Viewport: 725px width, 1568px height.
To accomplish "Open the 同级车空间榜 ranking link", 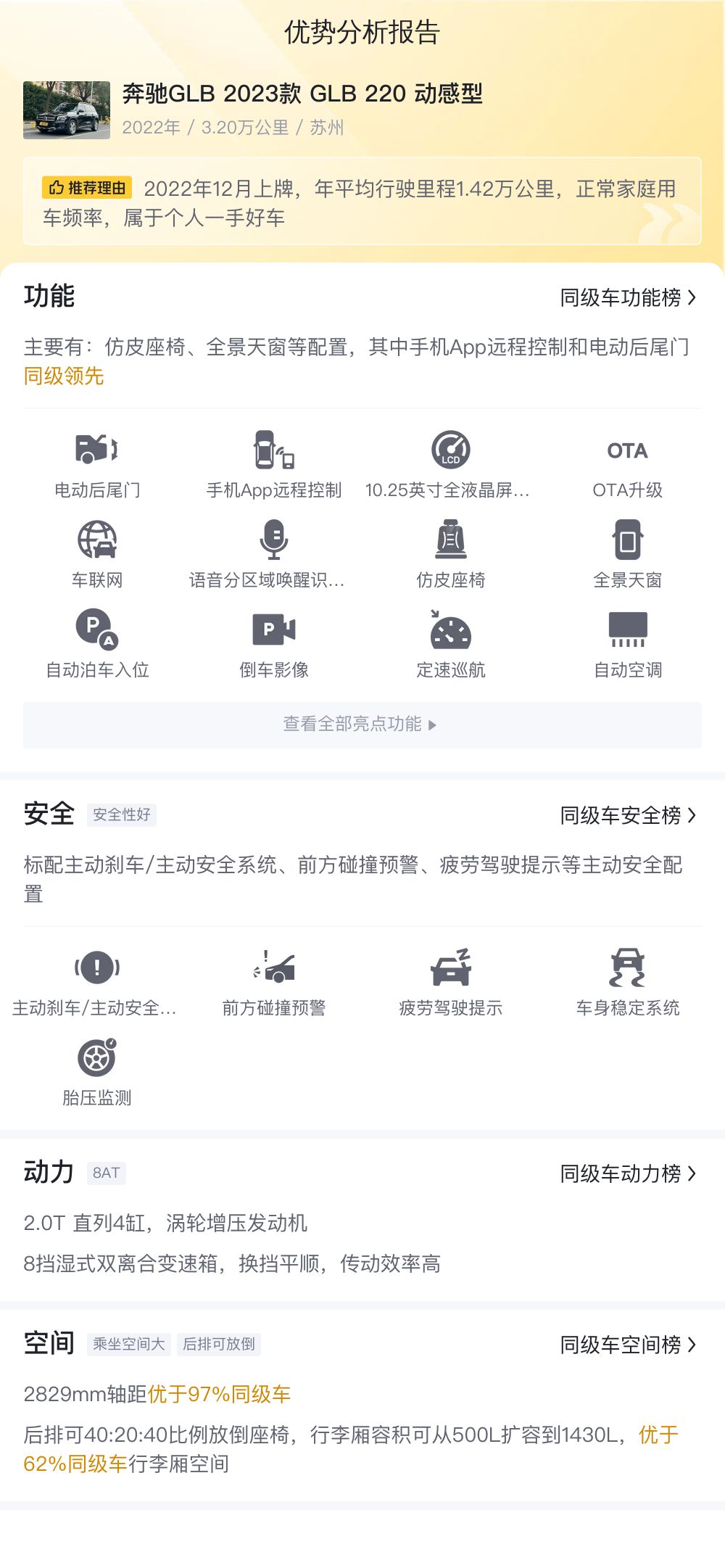I will pyautogui.click(x=628, y=1345).
